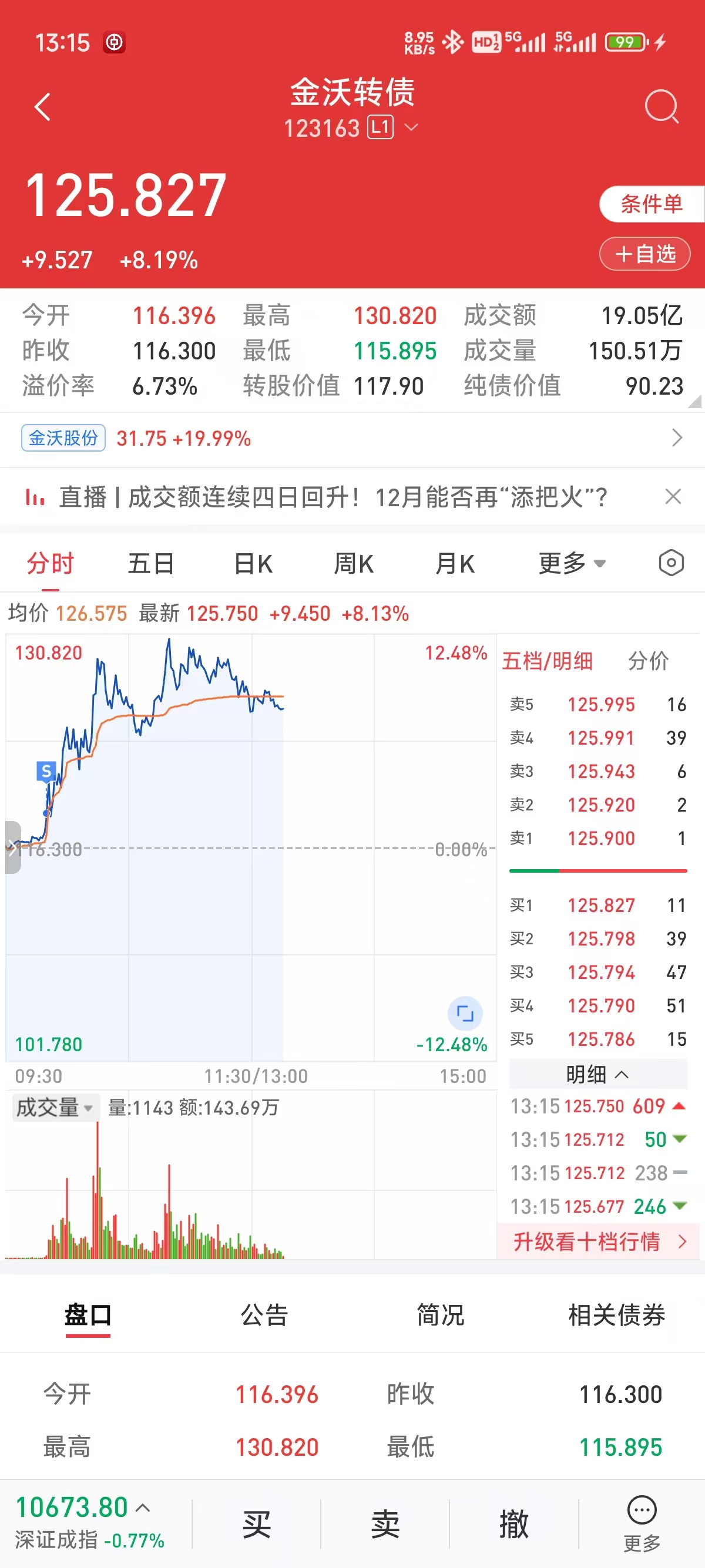
Task: Dismiss the 直播 live broadcast banner
Action: (x=673, y=497)
